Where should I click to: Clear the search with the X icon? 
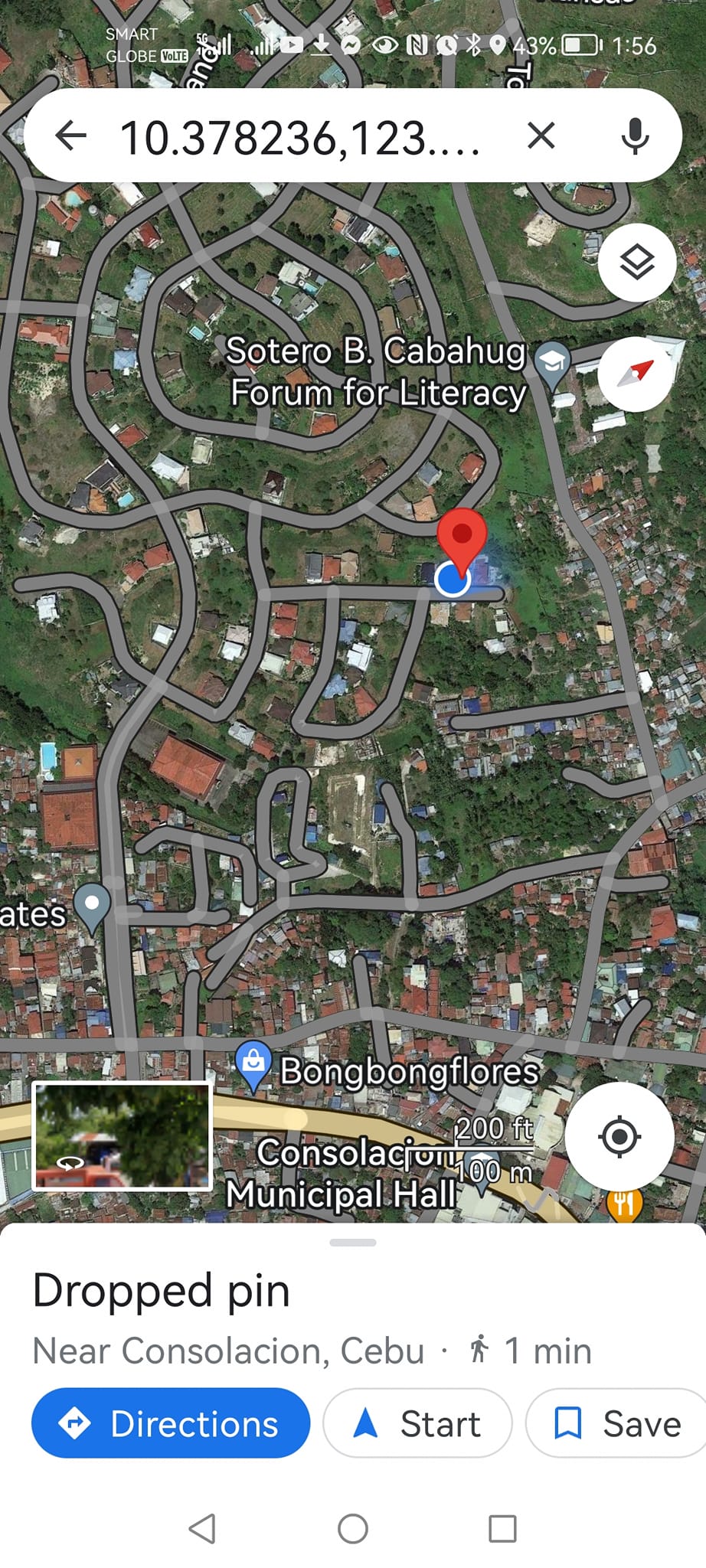[541, 136]
